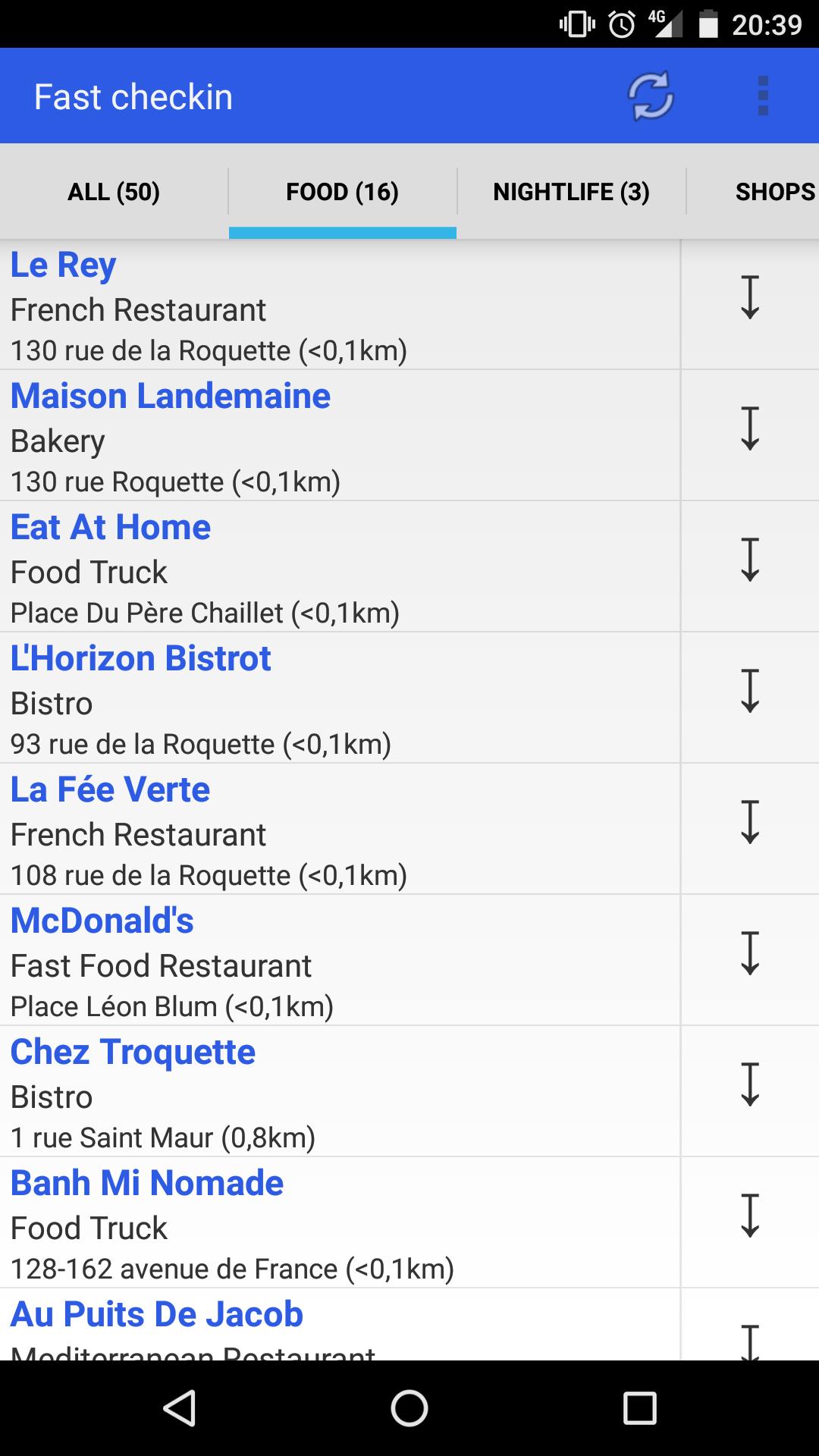Tap the arrow icon beside Chez Troquette
The width and height of the screenshot is (819, 1456).
[750, 1084]
